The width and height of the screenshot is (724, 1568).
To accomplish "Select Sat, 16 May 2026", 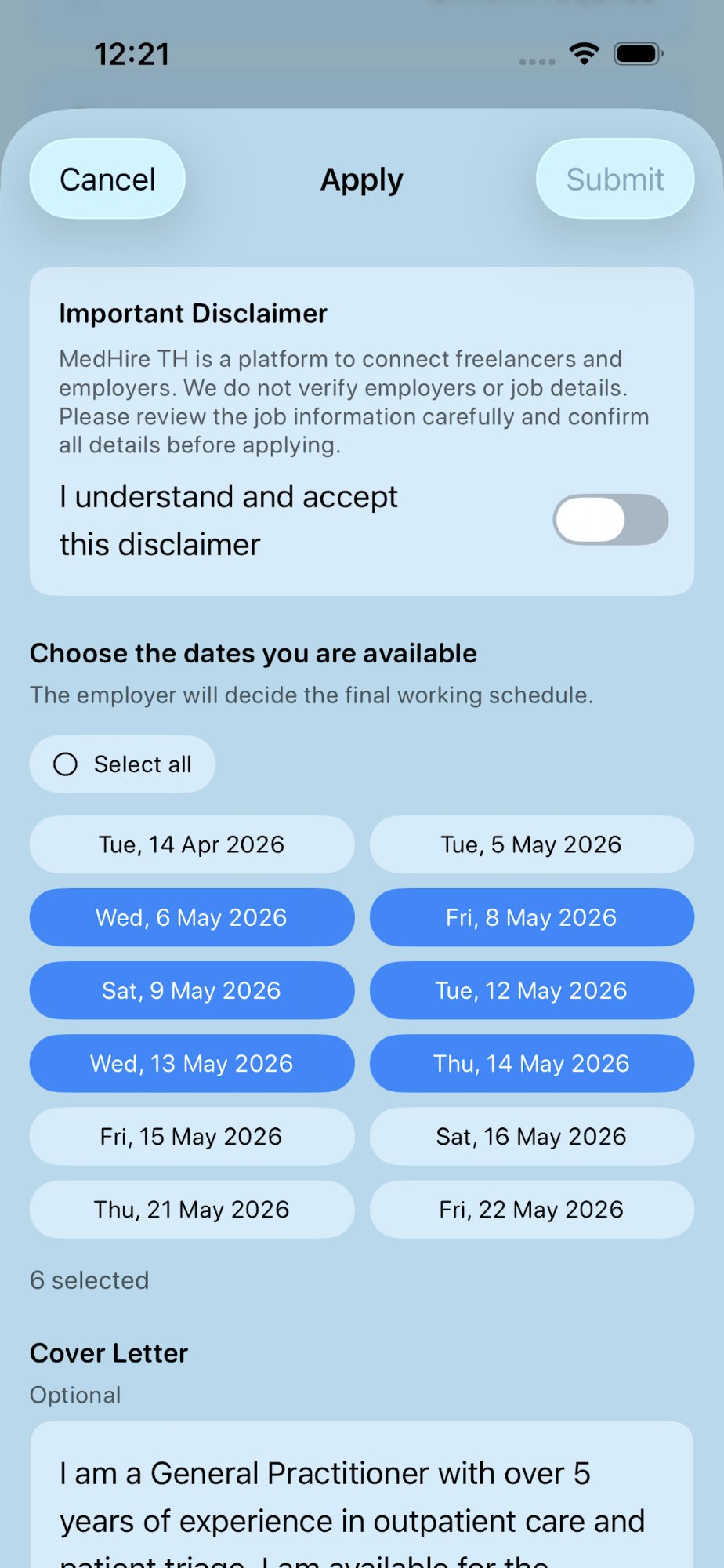I will pos(531,1136).
